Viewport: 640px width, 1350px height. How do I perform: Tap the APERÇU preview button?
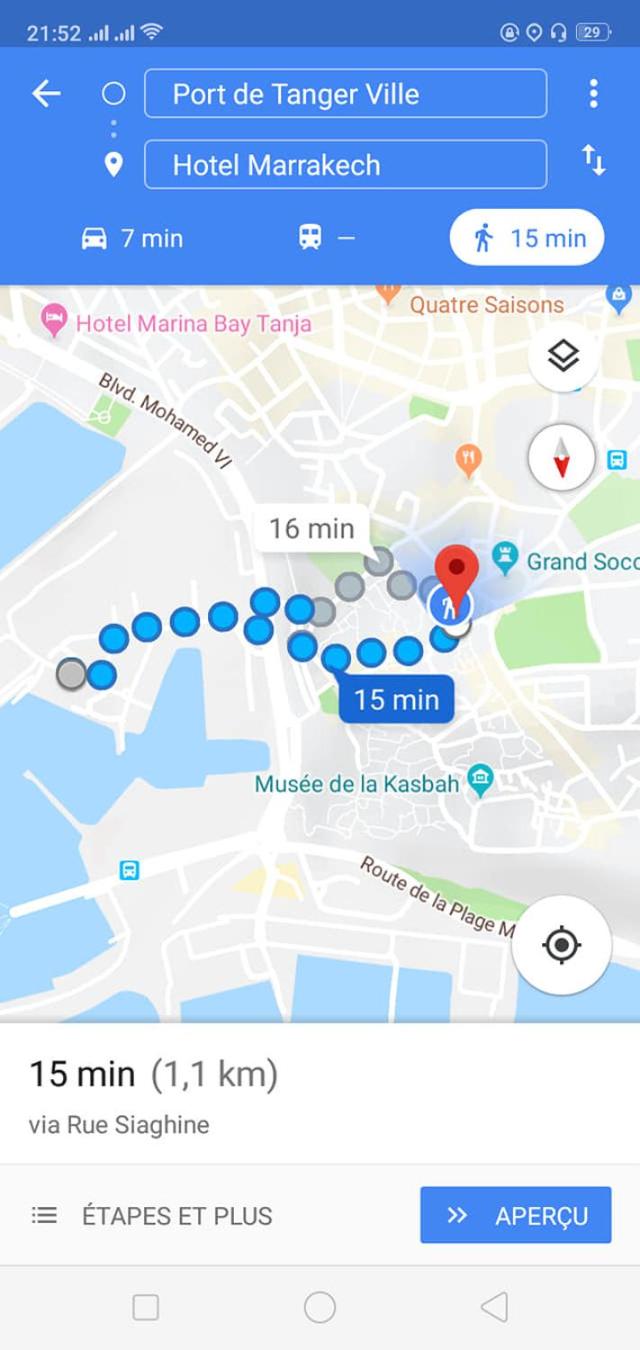pyautogui.click(x=515, y=1216)
